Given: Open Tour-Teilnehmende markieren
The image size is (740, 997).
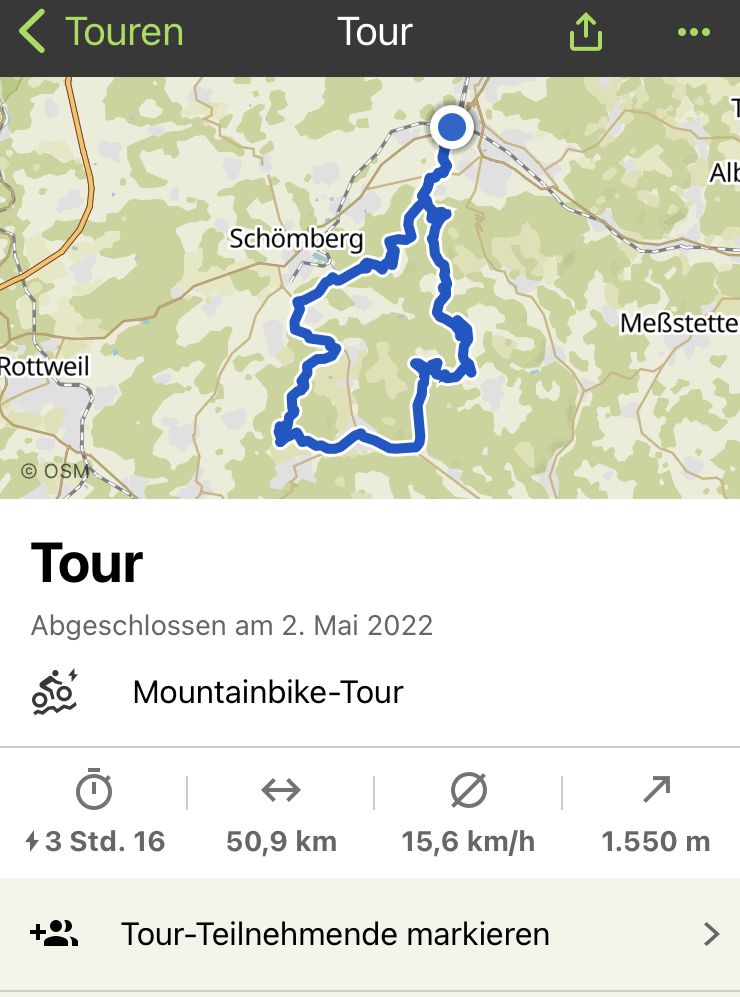Looking at the screenshot, I should coord(370,935).
